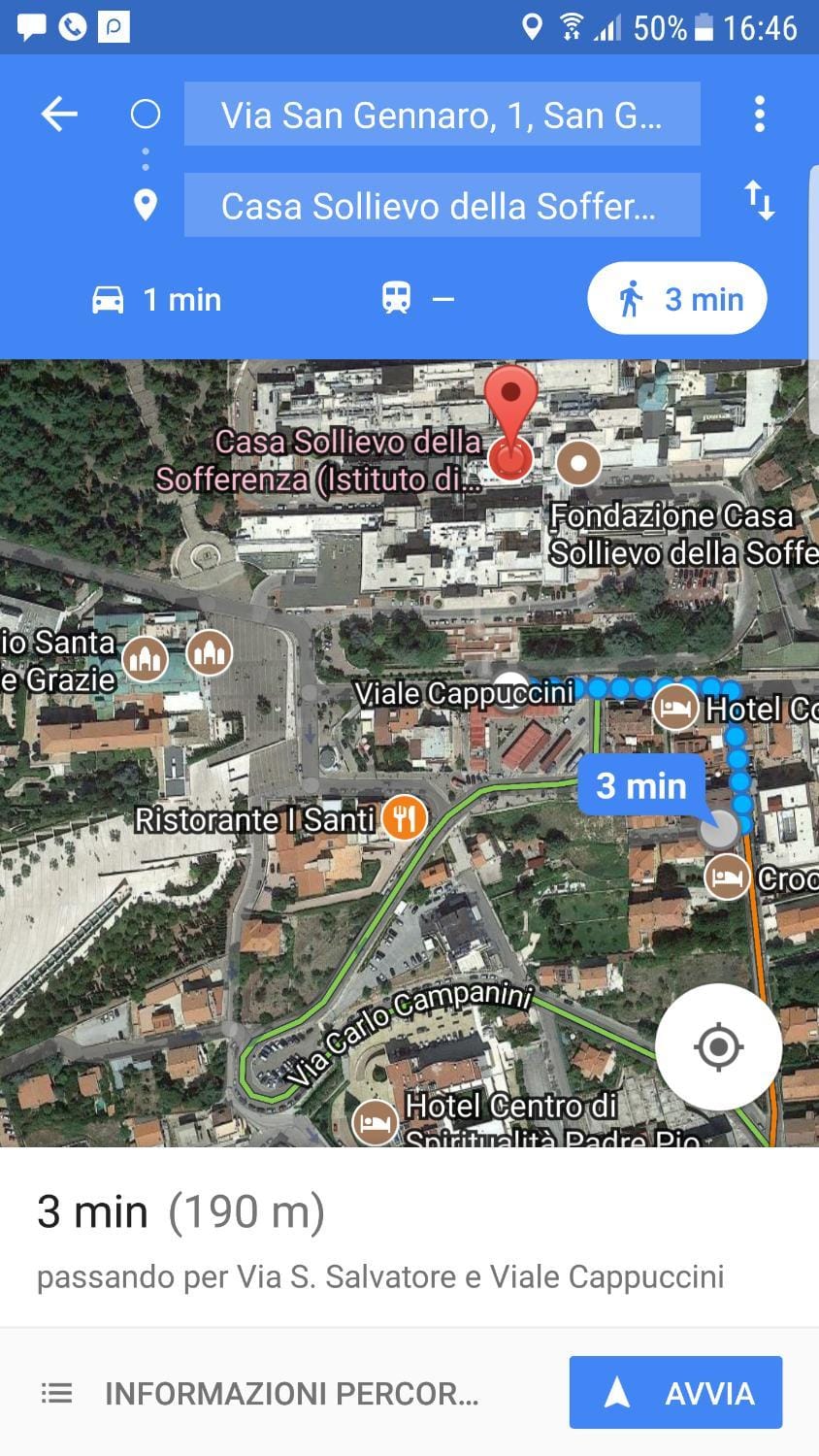819x1456 pixels.
Task: Switch to driving mode showing 1 min
Action: point(155,298)
